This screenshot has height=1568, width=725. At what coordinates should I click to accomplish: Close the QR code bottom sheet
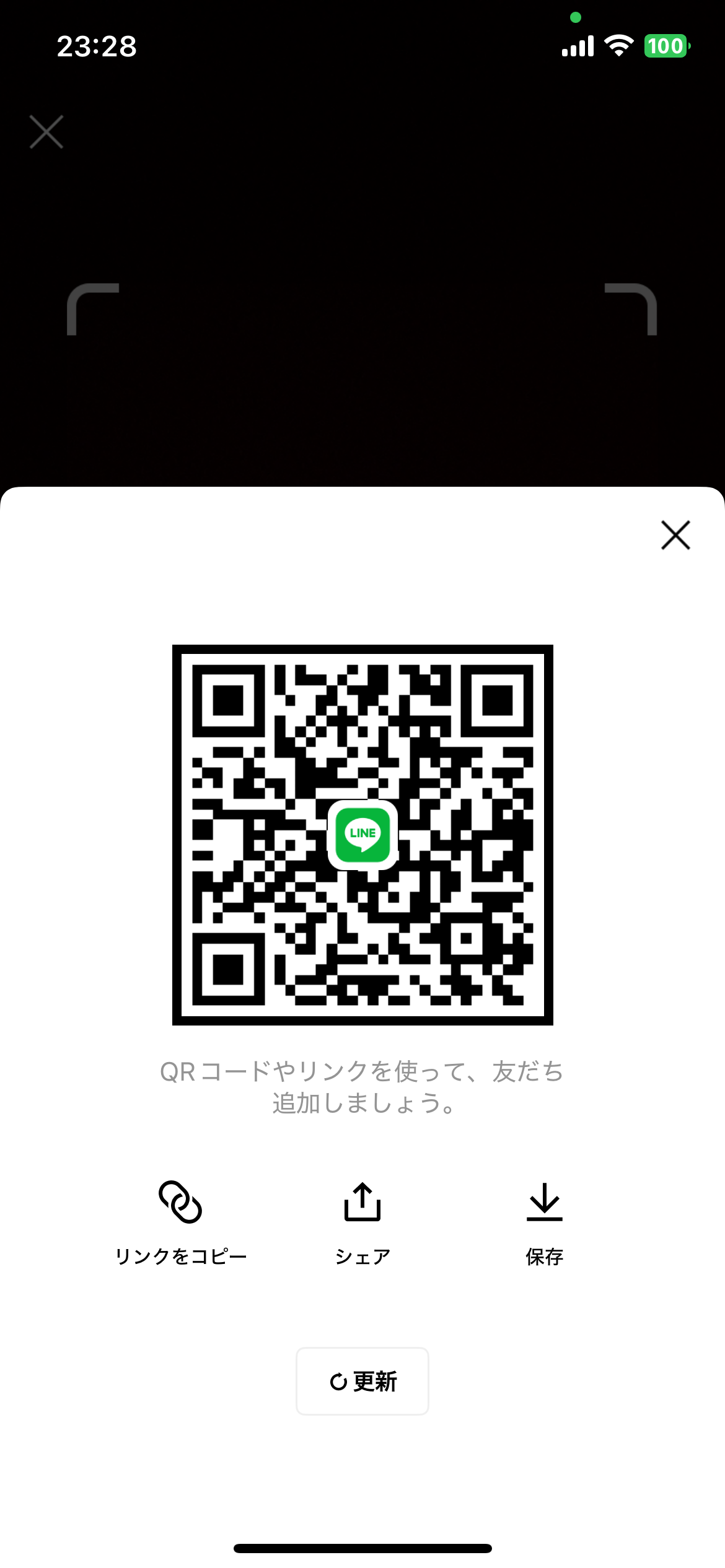(675, 535)
